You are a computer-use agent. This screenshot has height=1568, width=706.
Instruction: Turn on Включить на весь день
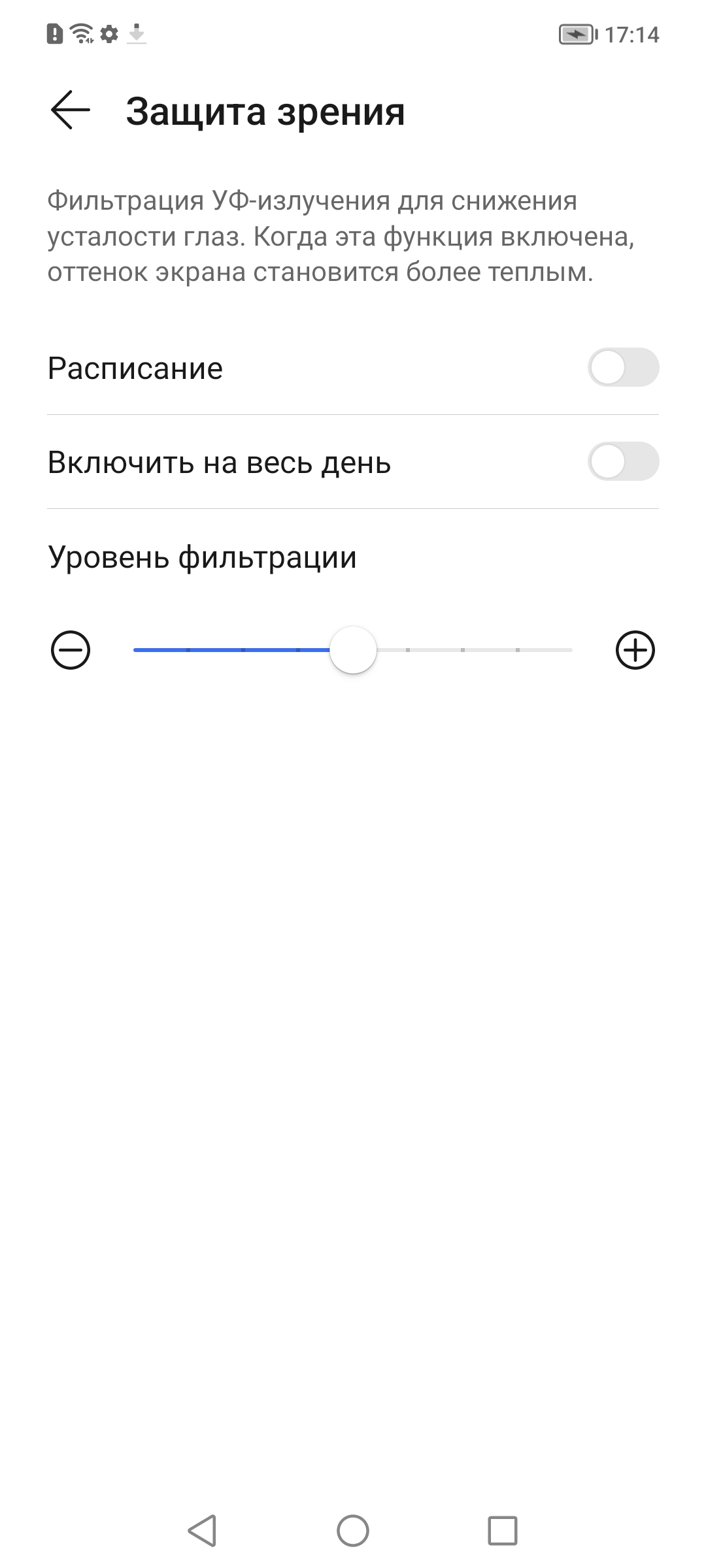[x=622, y=462]
